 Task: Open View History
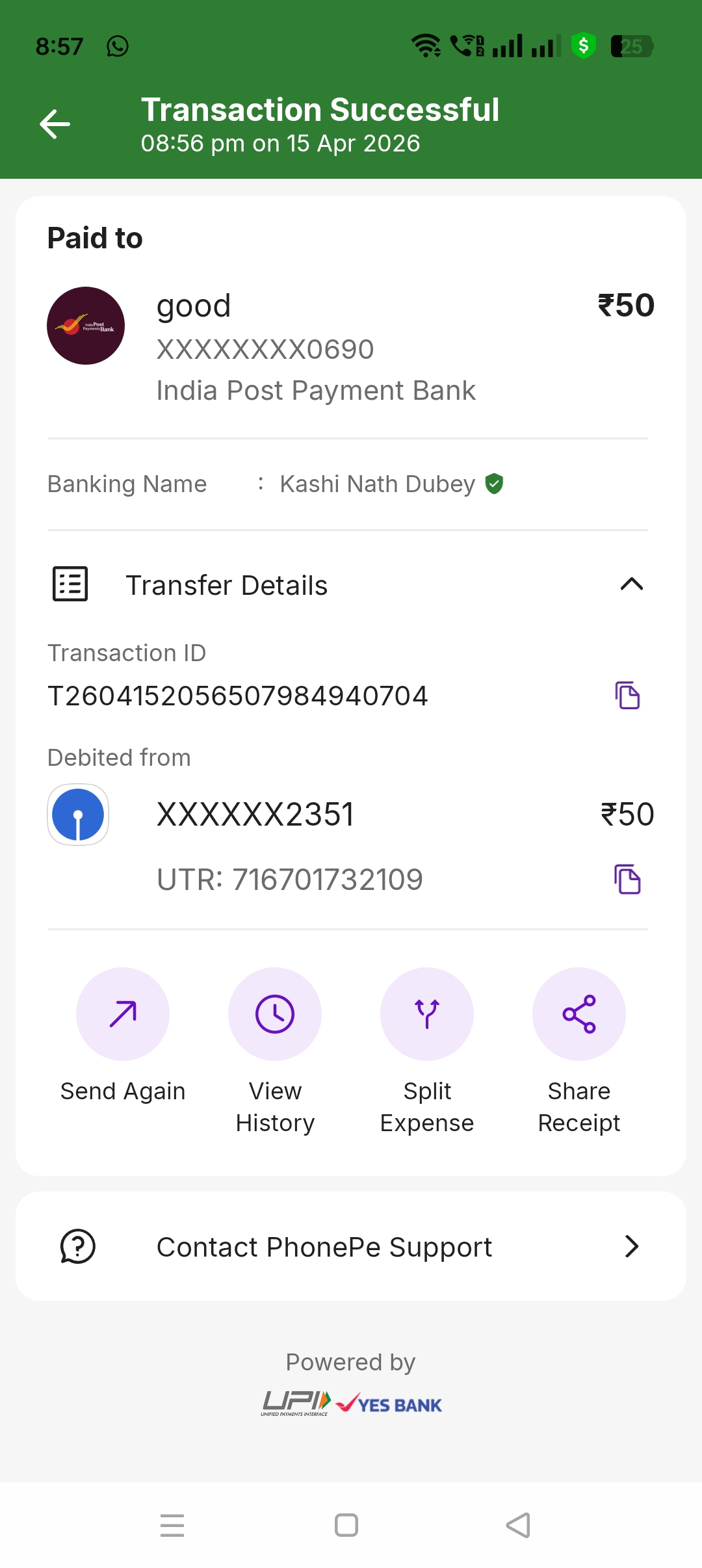[x=275, y=1014]
